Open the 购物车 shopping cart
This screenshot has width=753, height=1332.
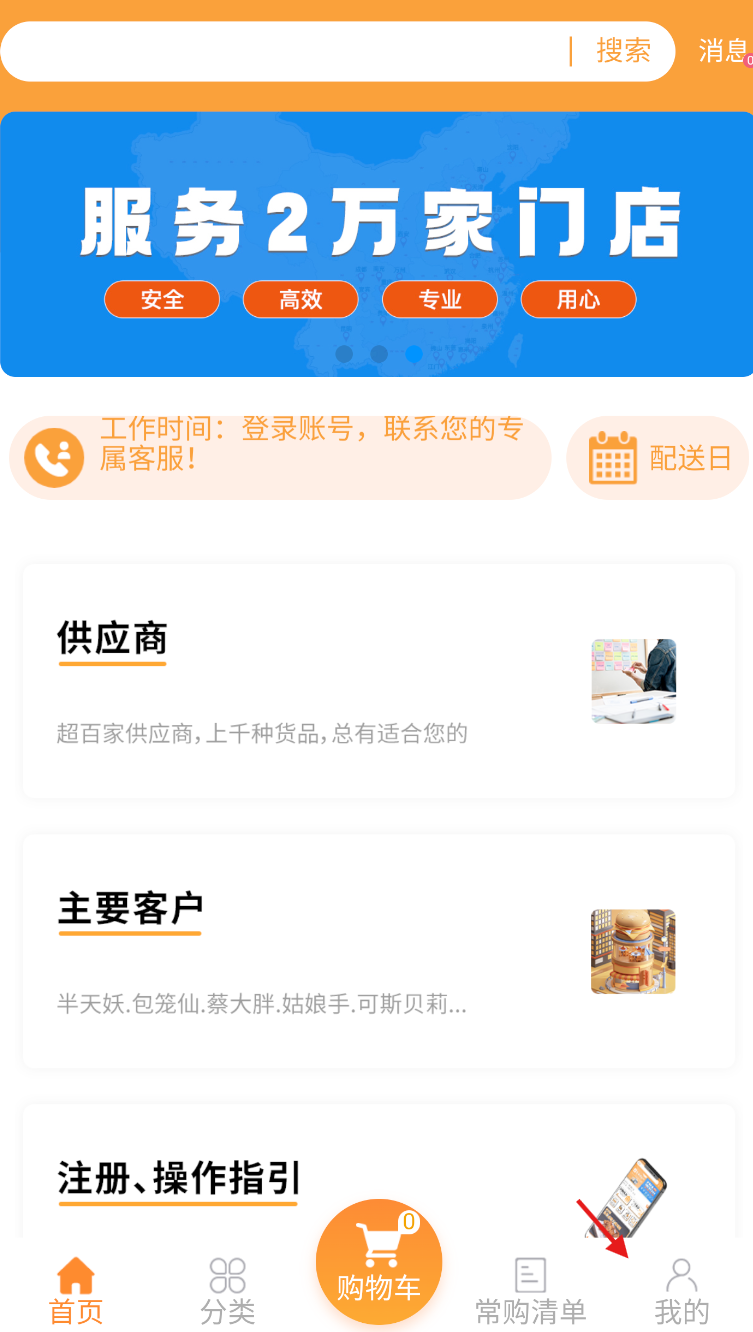379,1261
